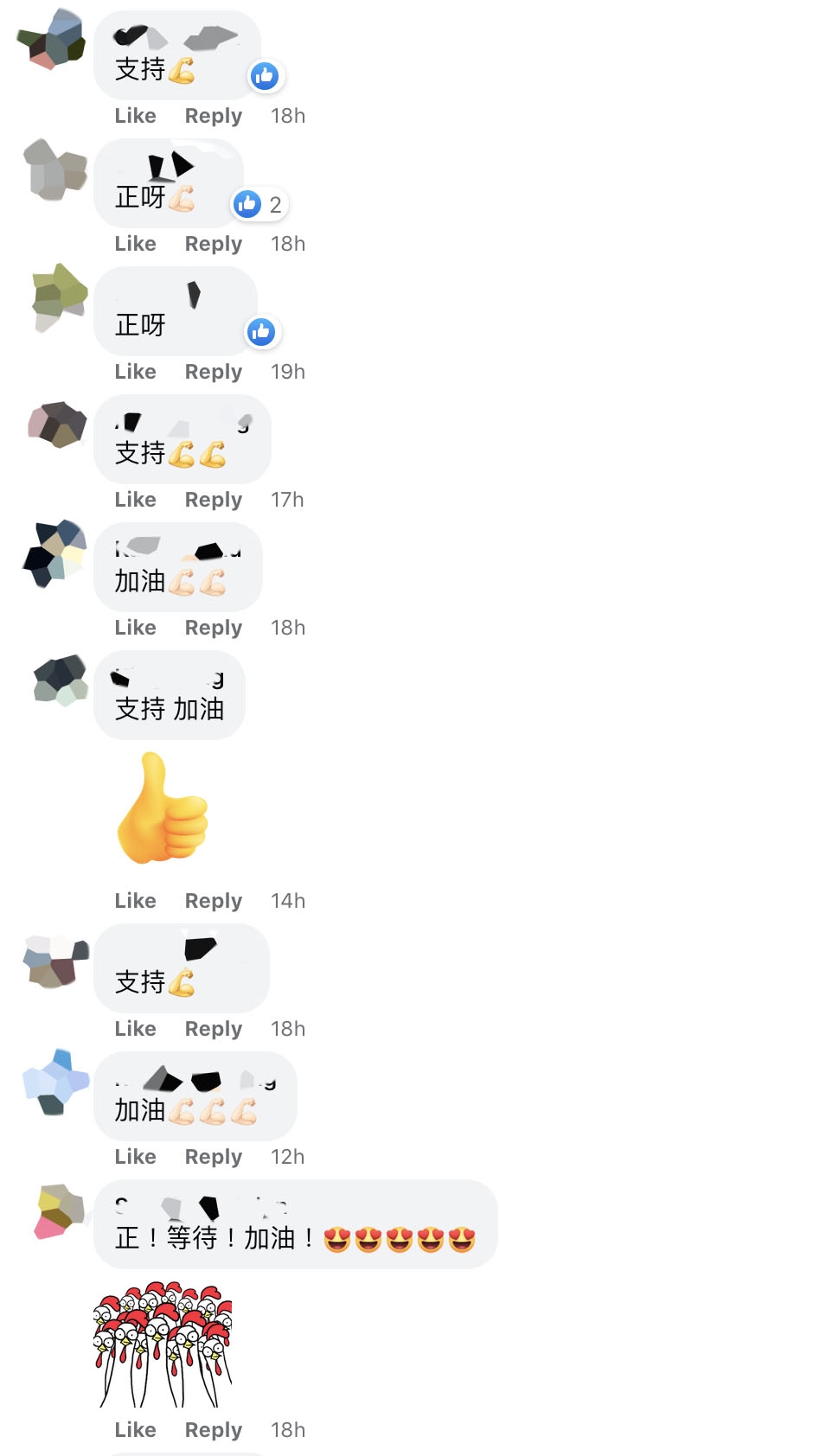Open reactions on the 支持💪 comment
This screenshot has height=1456, width=839.
click(x=266, y=76)
